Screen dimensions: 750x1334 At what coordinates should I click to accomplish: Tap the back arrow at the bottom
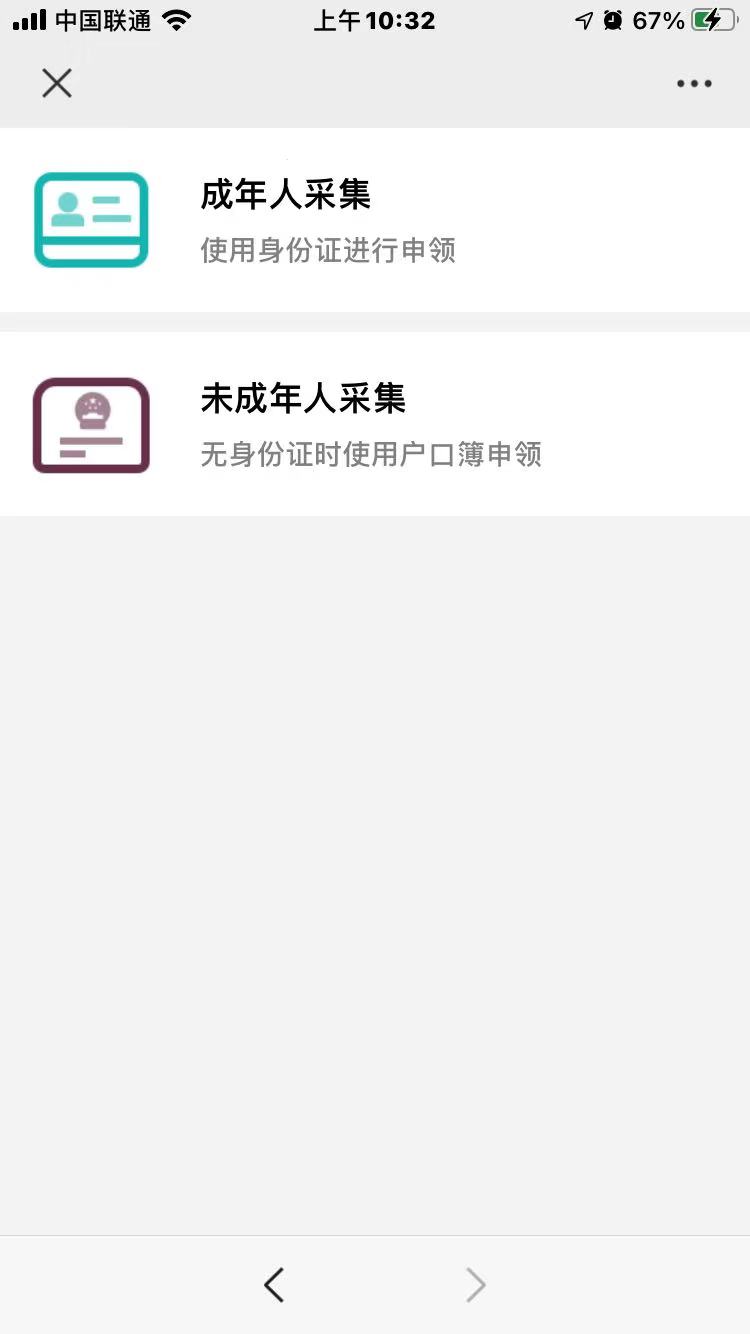(x=274, y=1285)
